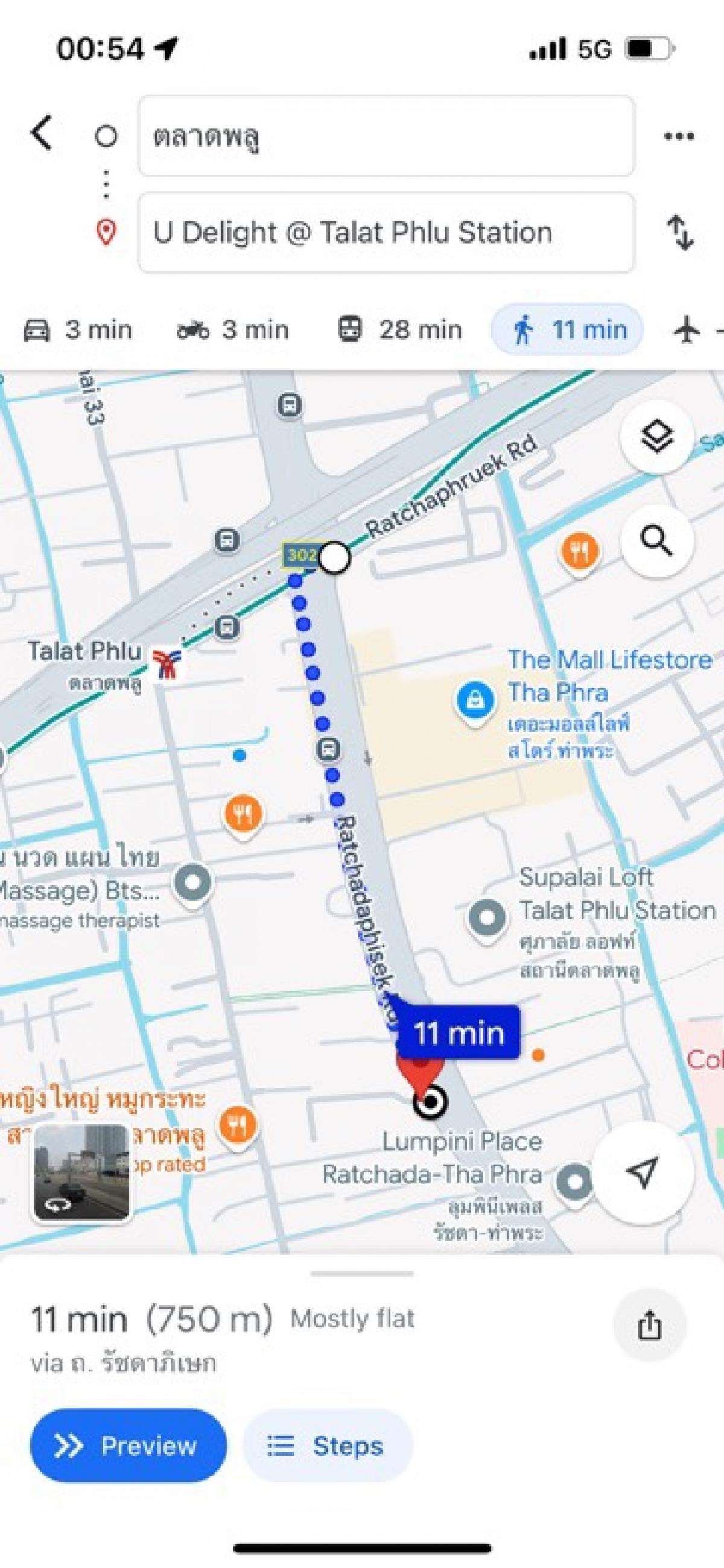The height and width of the screenshot is (1568, 724).
Task: Search along the route with the magnifier
Action: (x=657, y=540)
